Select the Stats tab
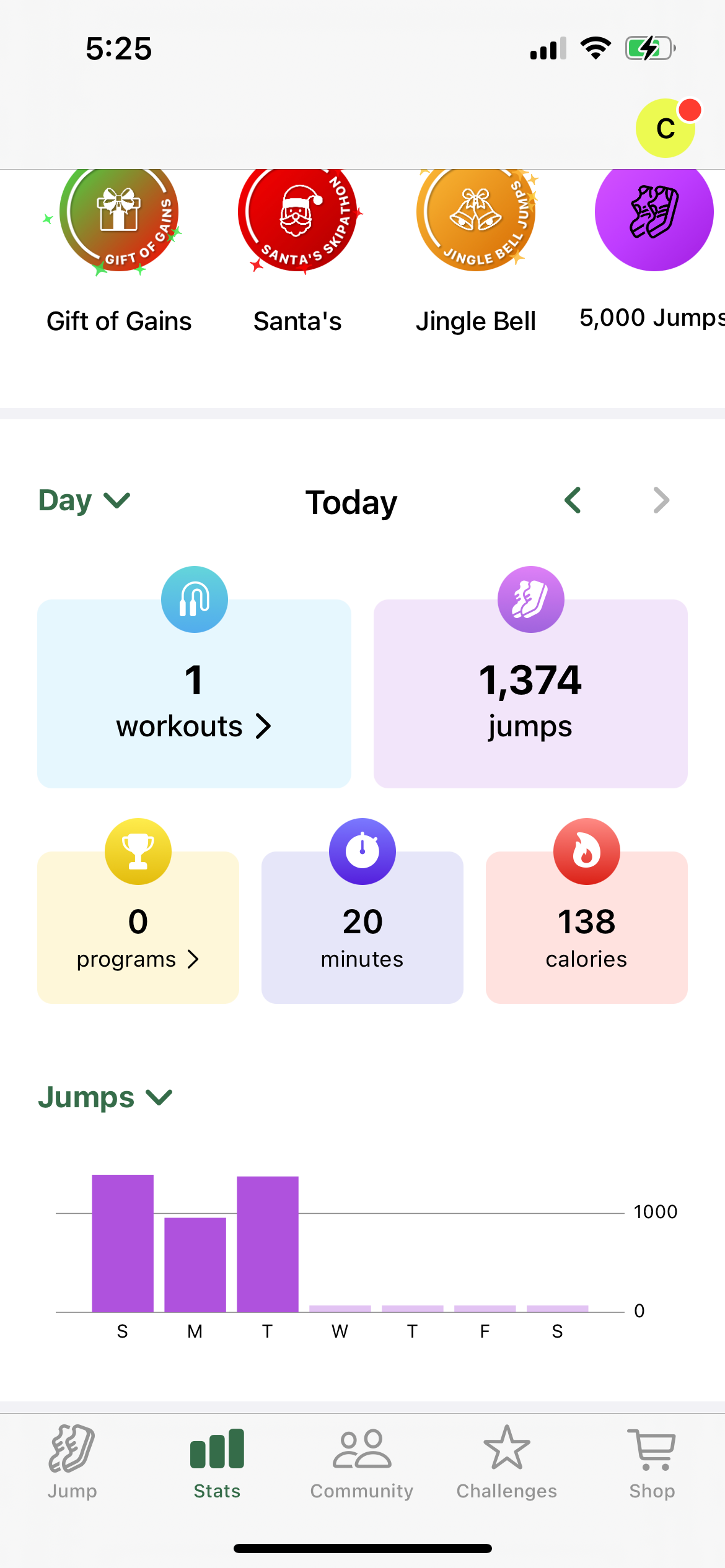This screenshot has height=1568, width=725. [x=217, y=1461]
